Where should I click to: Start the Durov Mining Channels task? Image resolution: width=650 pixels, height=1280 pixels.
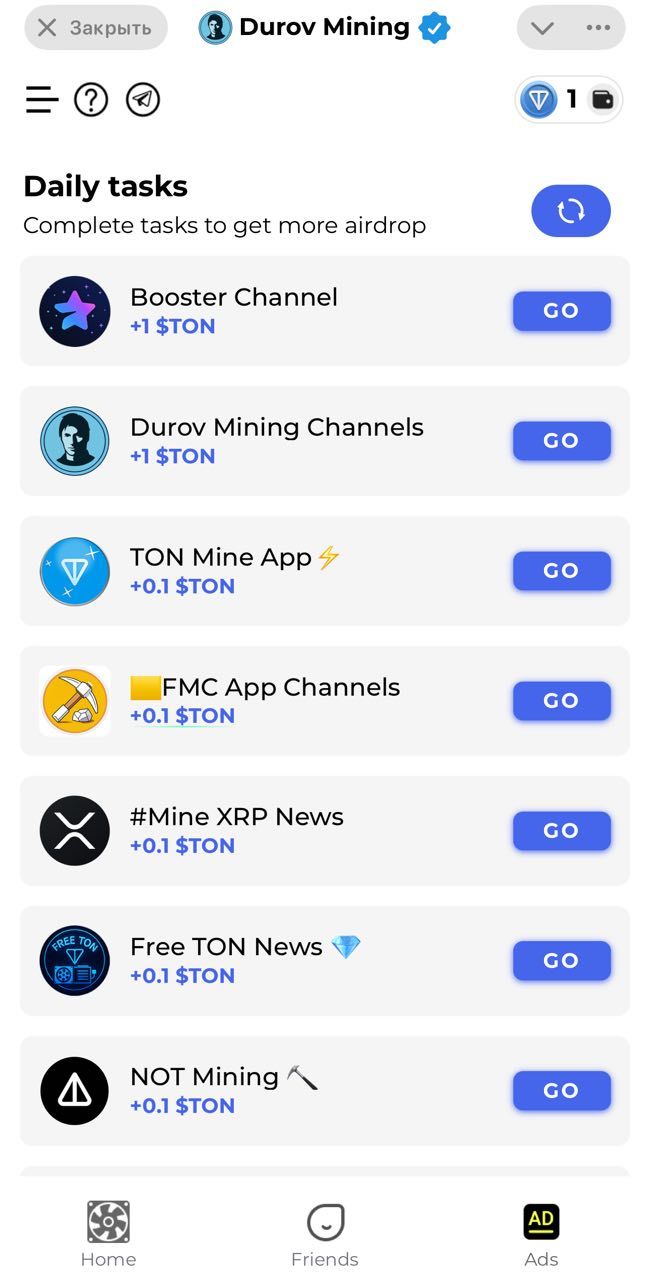tap(561, 441)
